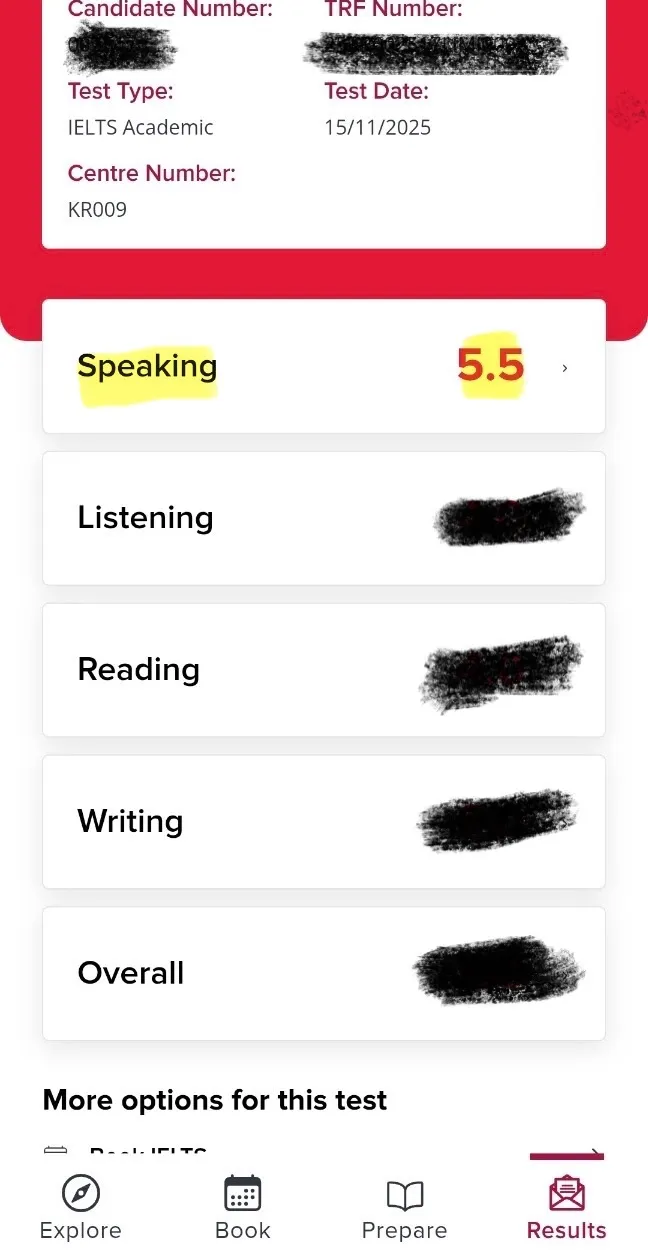Select the Results tab
Viewport: 648px width, 1259px height.
tap(567, 1208)
